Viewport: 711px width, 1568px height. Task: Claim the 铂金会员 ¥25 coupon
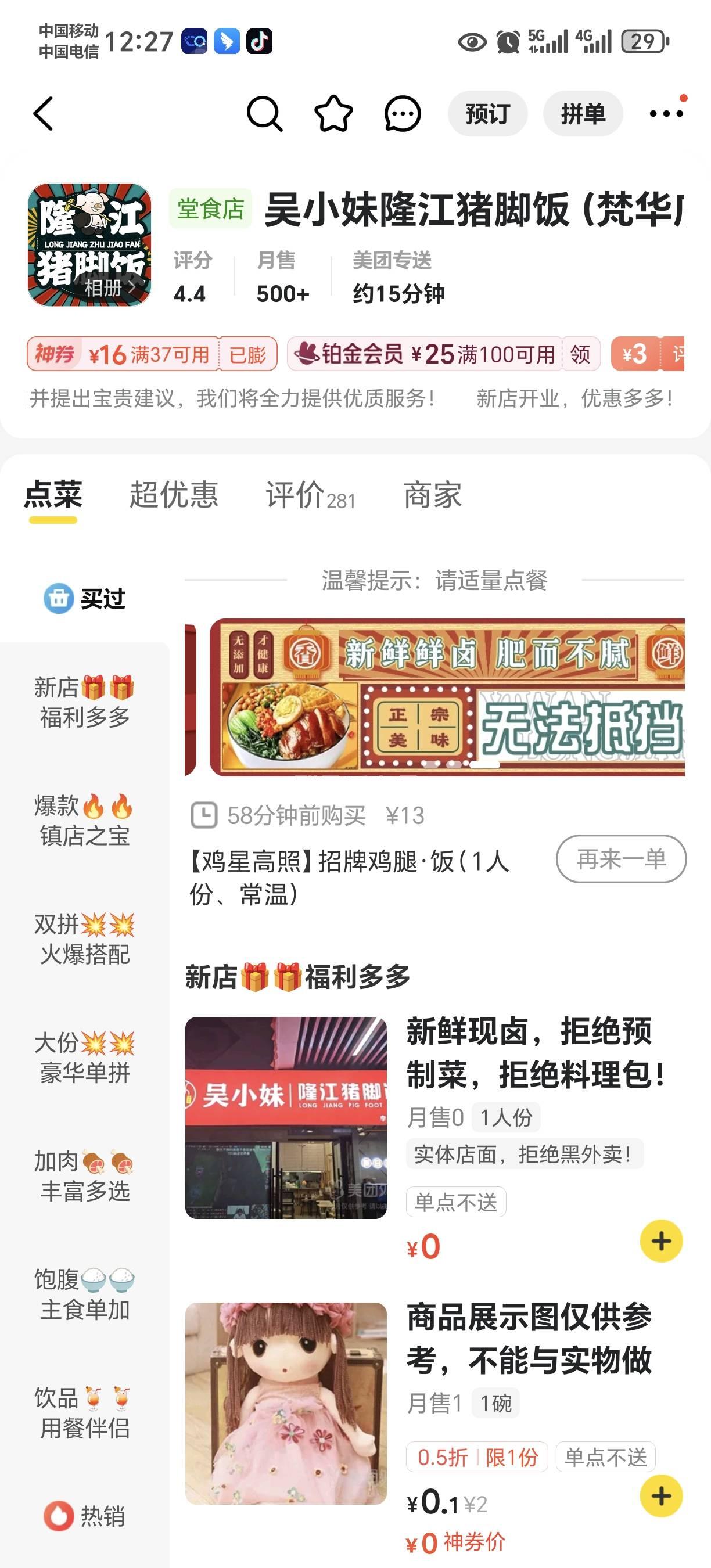580,354
